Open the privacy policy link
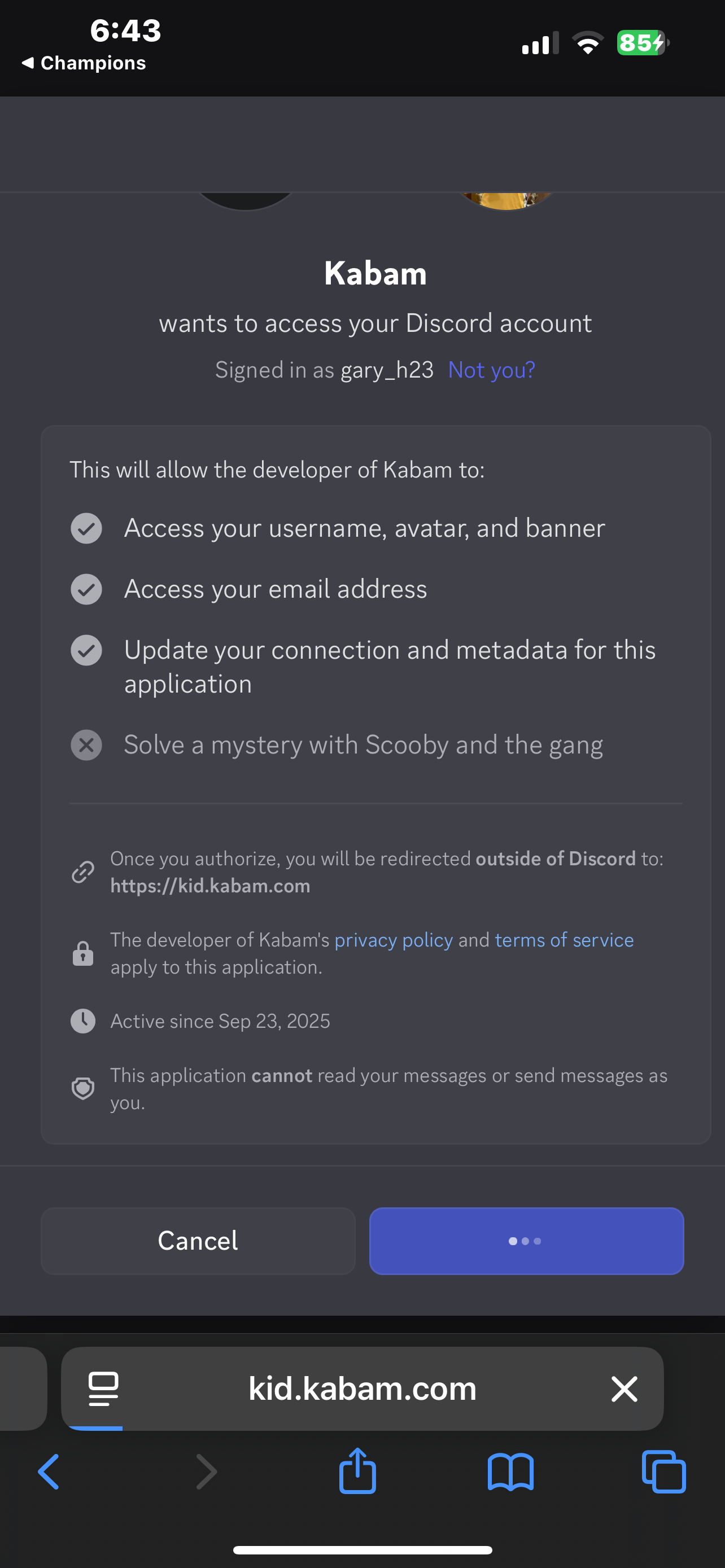 (393, 940)
